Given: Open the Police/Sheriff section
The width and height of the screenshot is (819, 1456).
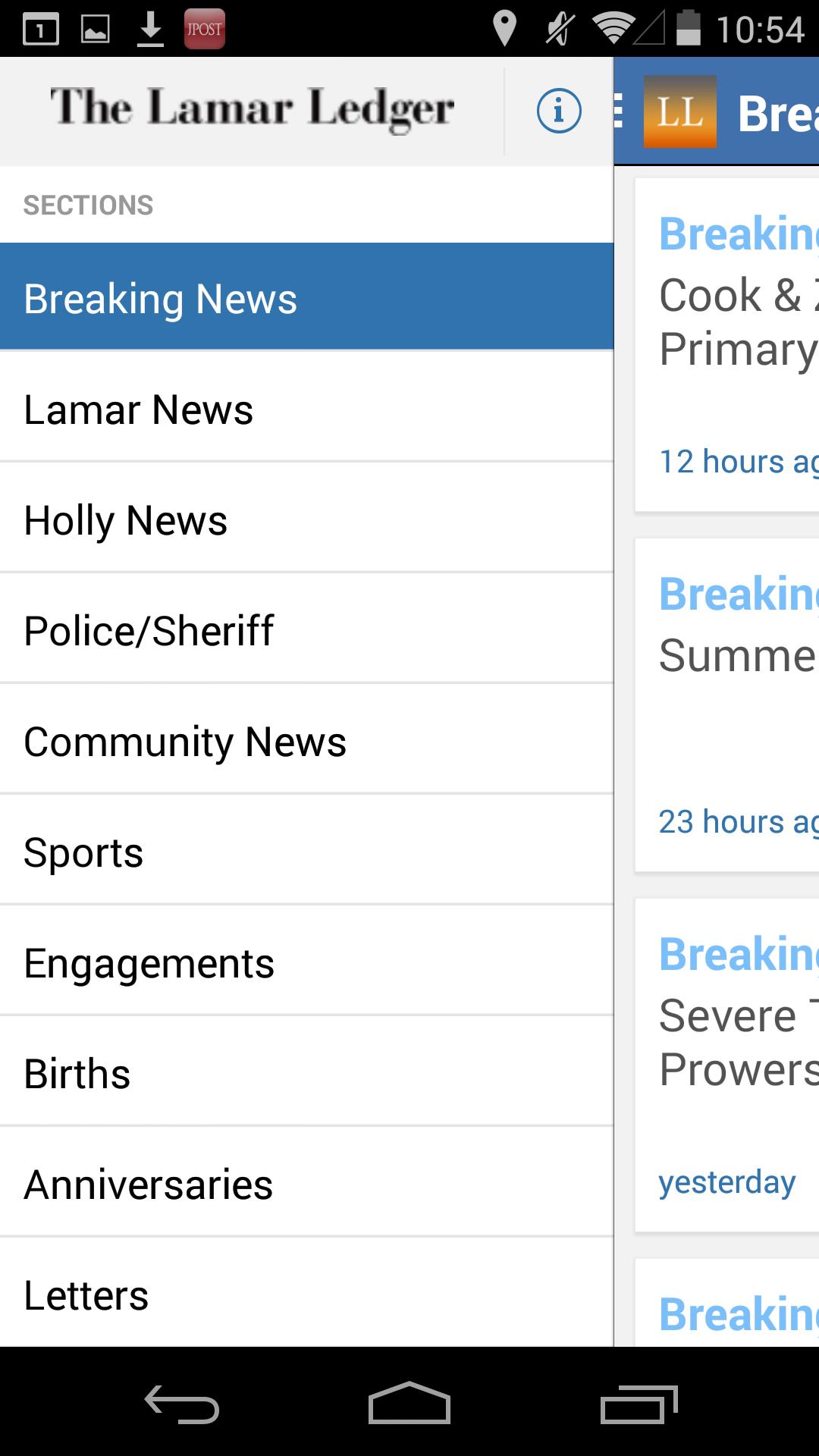Looking at the screenshot, I should 306,631.
